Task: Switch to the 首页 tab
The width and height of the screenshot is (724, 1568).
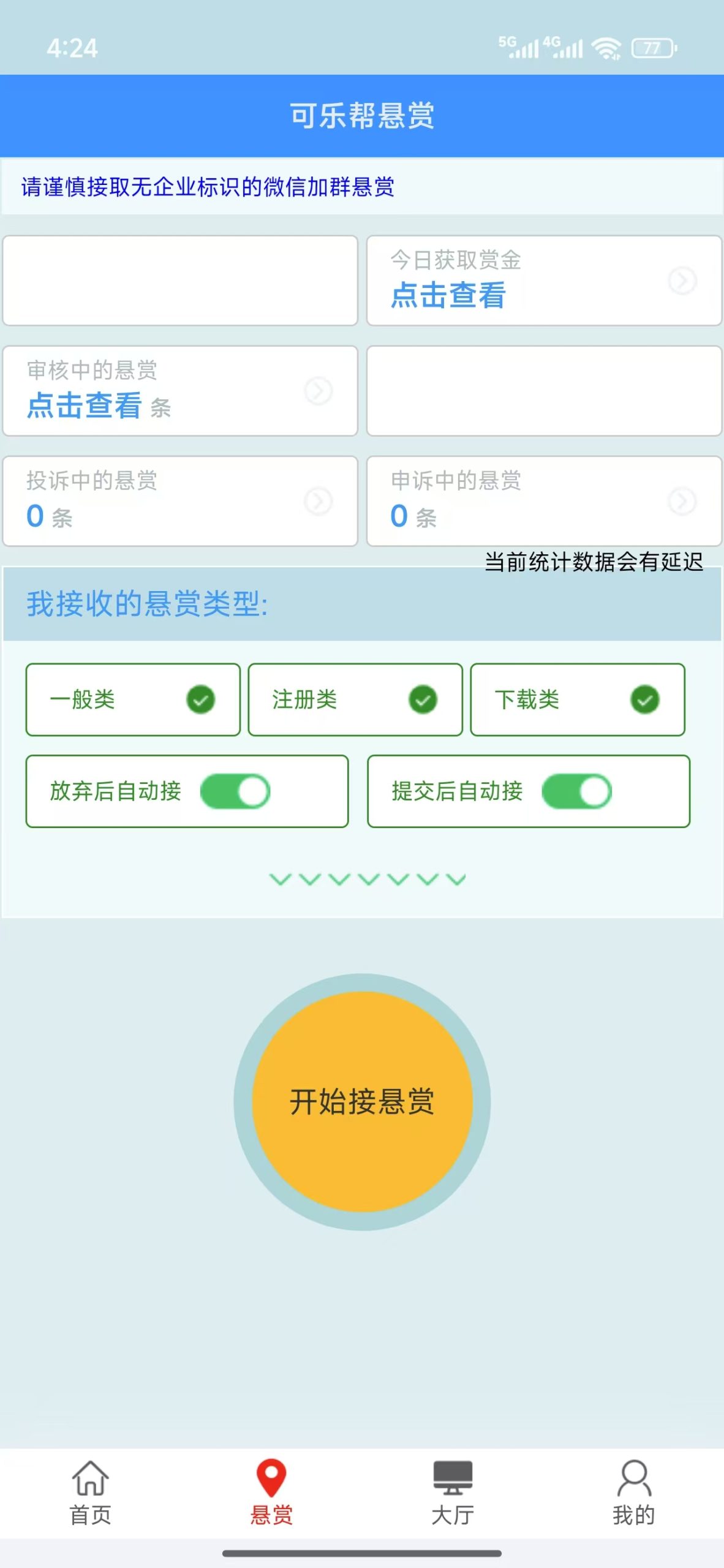Action: point(91,1493)
